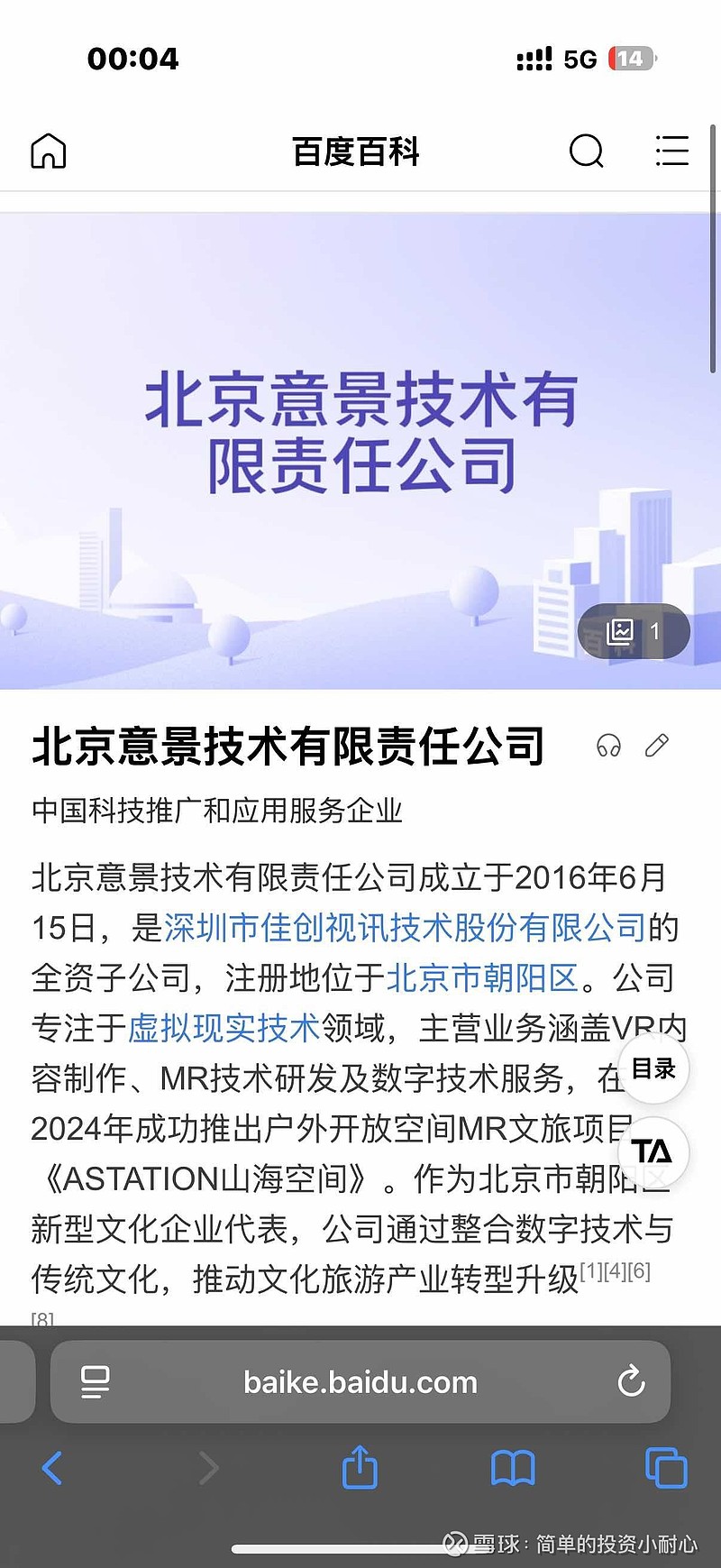
Task: Tap the bookmarks icon in the browser toolbar
Action: (x=514, y=1468)
